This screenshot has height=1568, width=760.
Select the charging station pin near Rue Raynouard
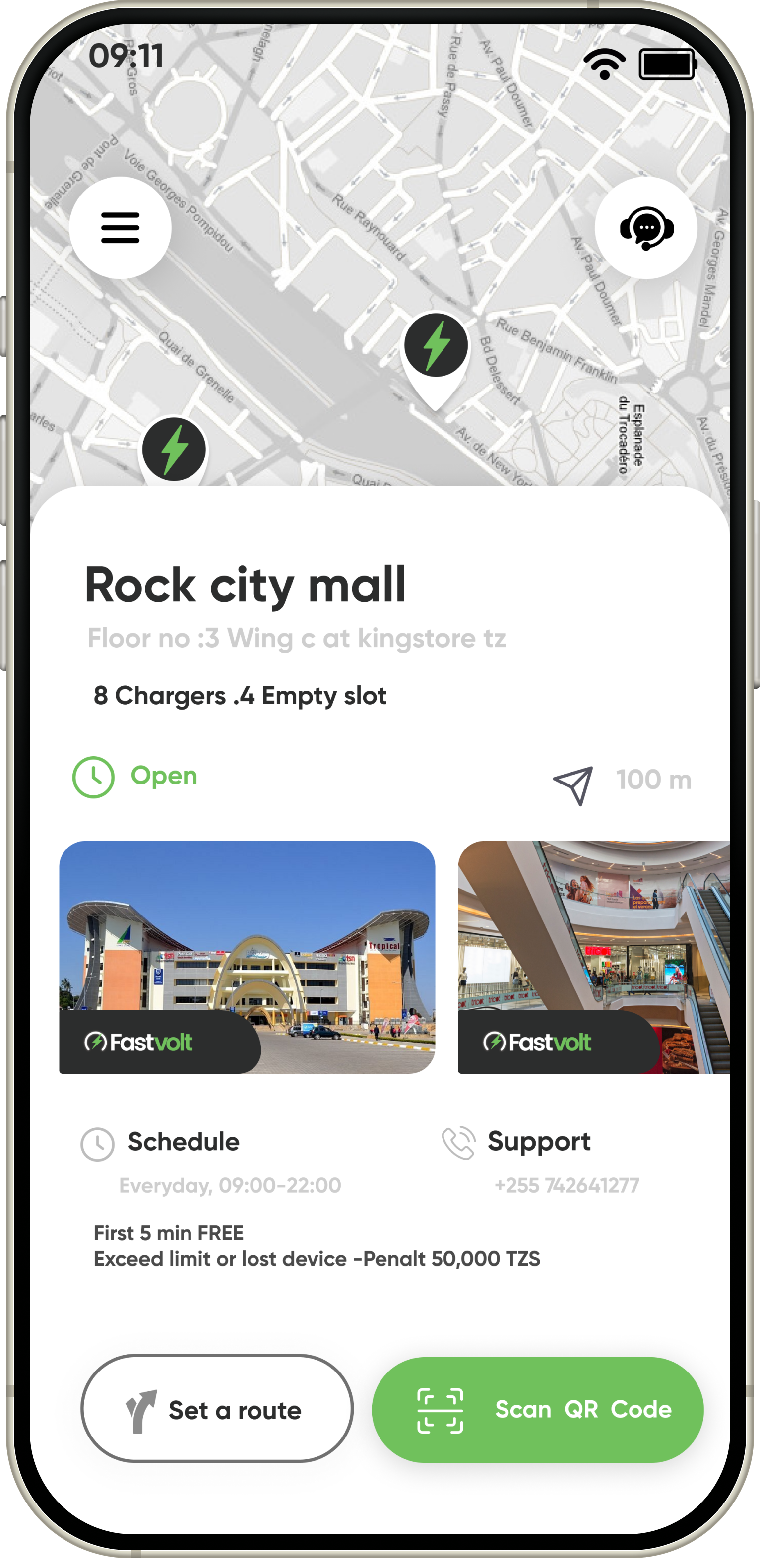436,346
